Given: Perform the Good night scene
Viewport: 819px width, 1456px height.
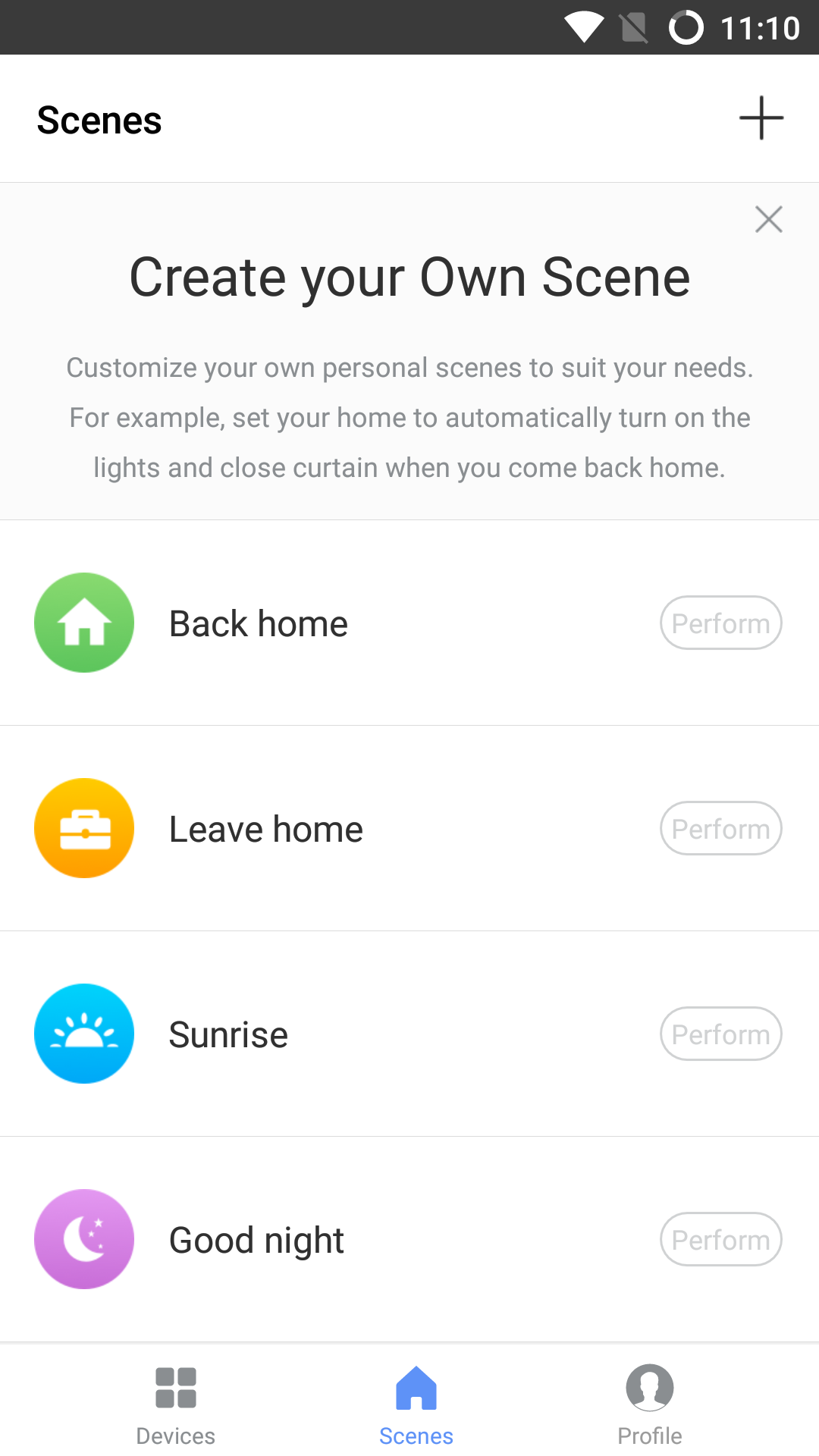Looking at the screenshot, I should [x=720, y=1240].
